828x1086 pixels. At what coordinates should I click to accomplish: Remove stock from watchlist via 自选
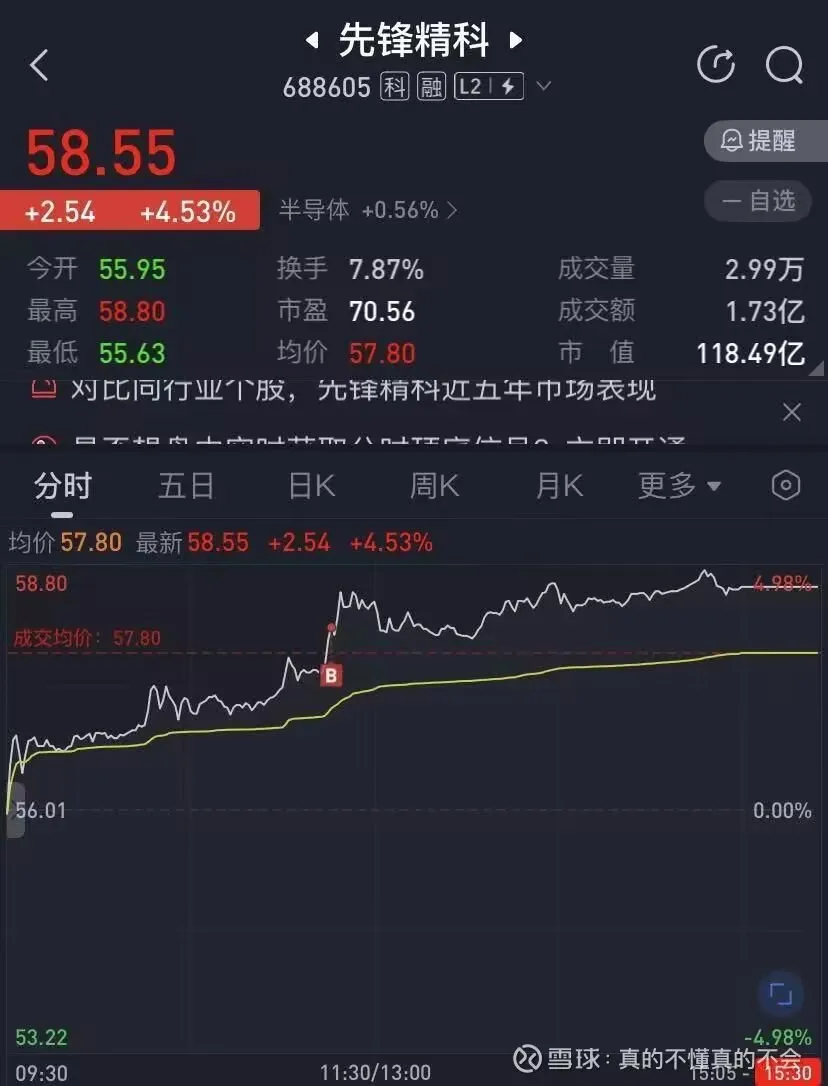[765, 201]
